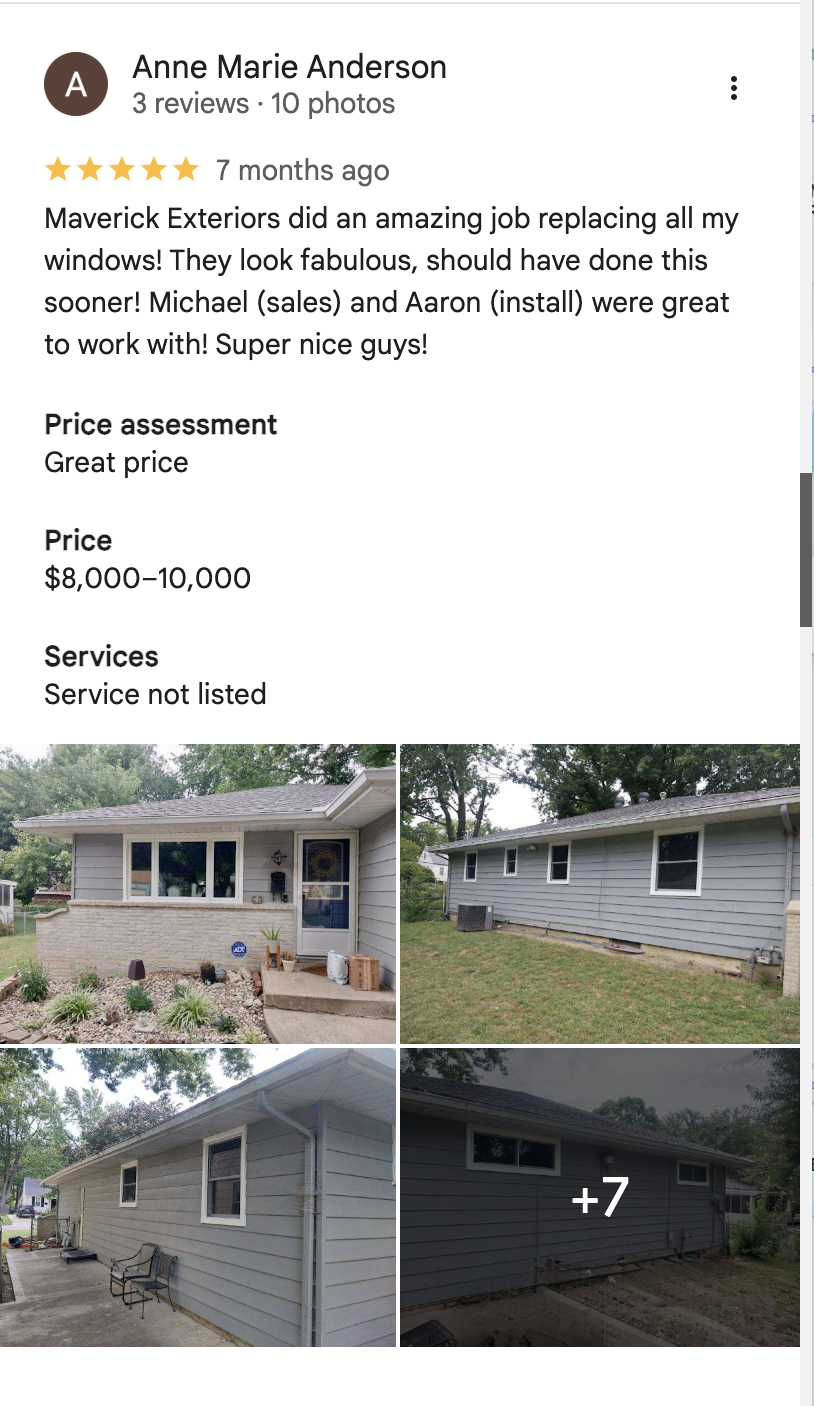
Task: Open the '+7' overlay to see more photos
Action: (600, 1195)
